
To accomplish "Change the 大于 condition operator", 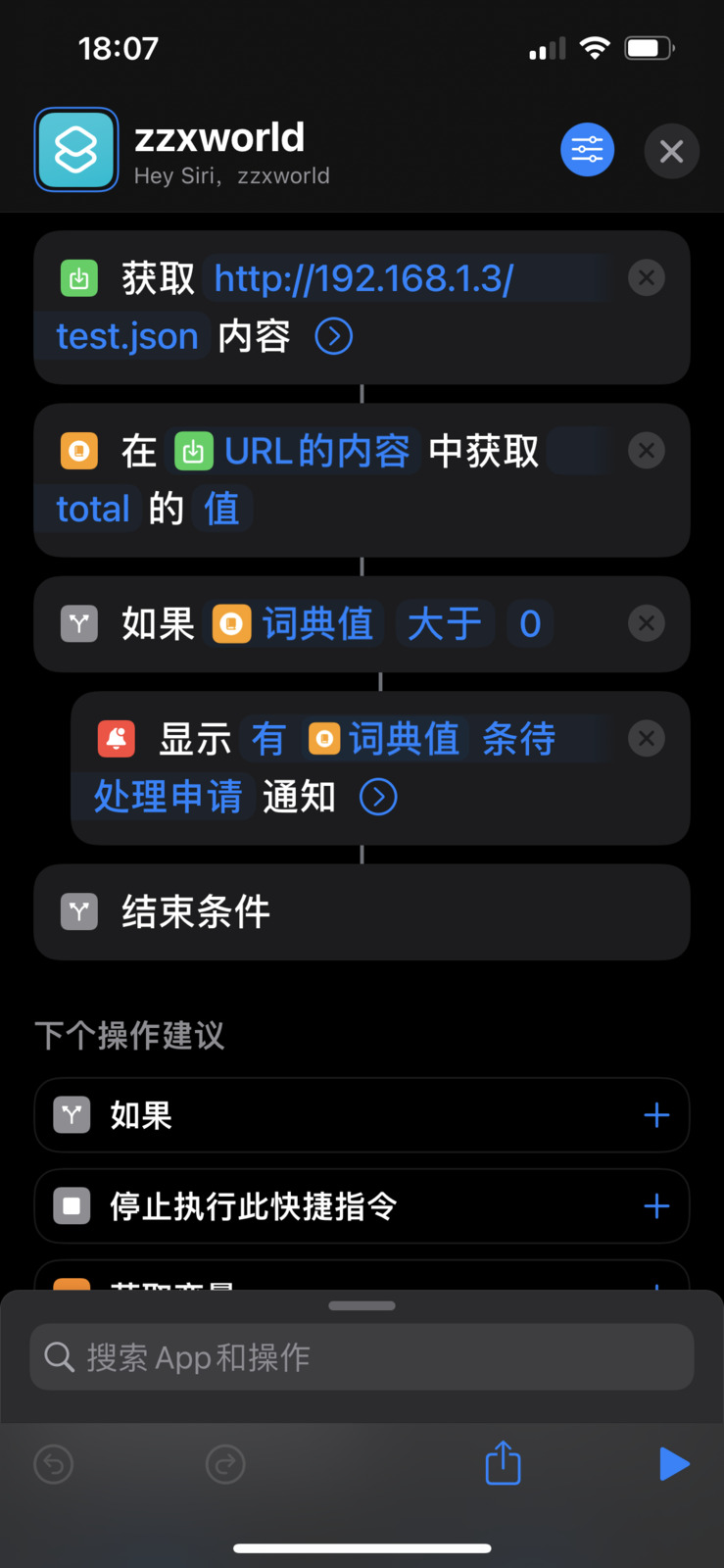I will coord(445,624).
